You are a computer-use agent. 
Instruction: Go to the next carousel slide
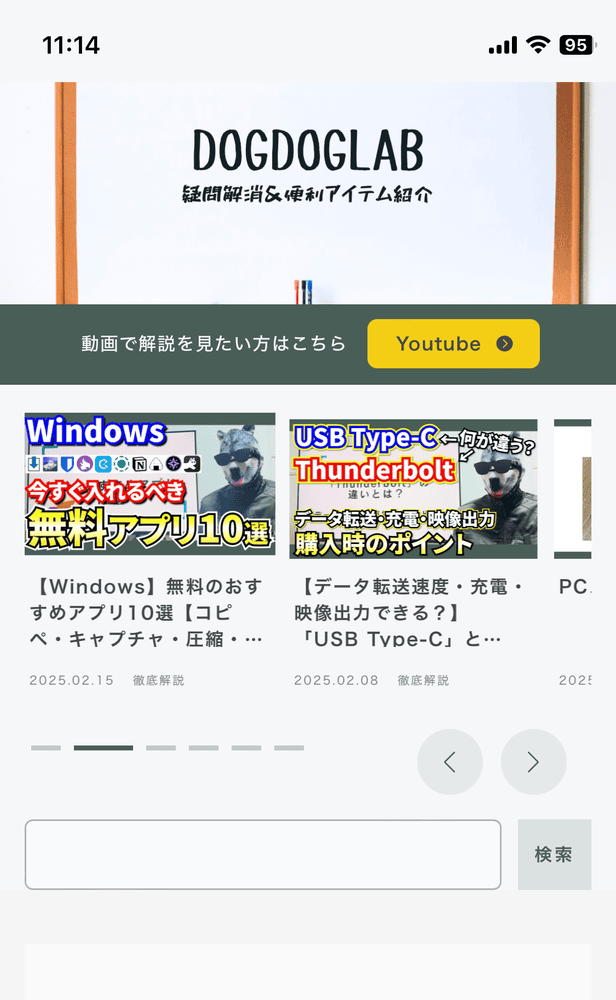[533, 762]
